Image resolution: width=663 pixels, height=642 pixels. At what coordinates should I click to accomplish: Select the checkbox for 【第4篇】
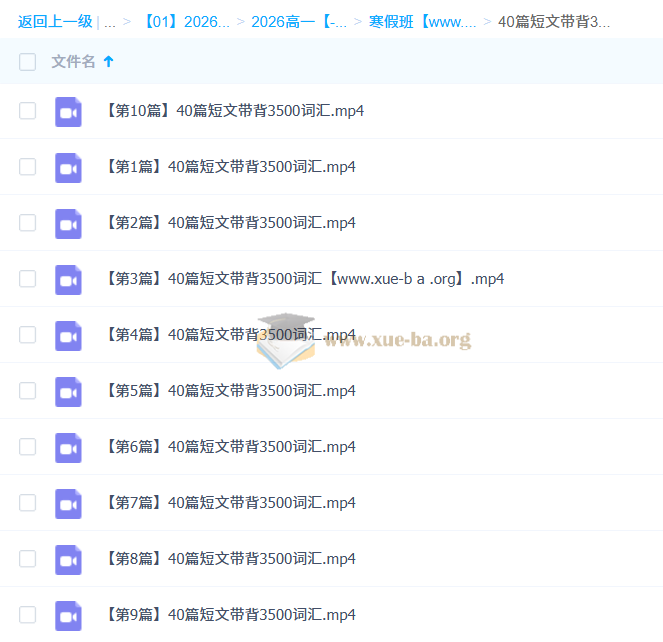[x=27, y=335]
